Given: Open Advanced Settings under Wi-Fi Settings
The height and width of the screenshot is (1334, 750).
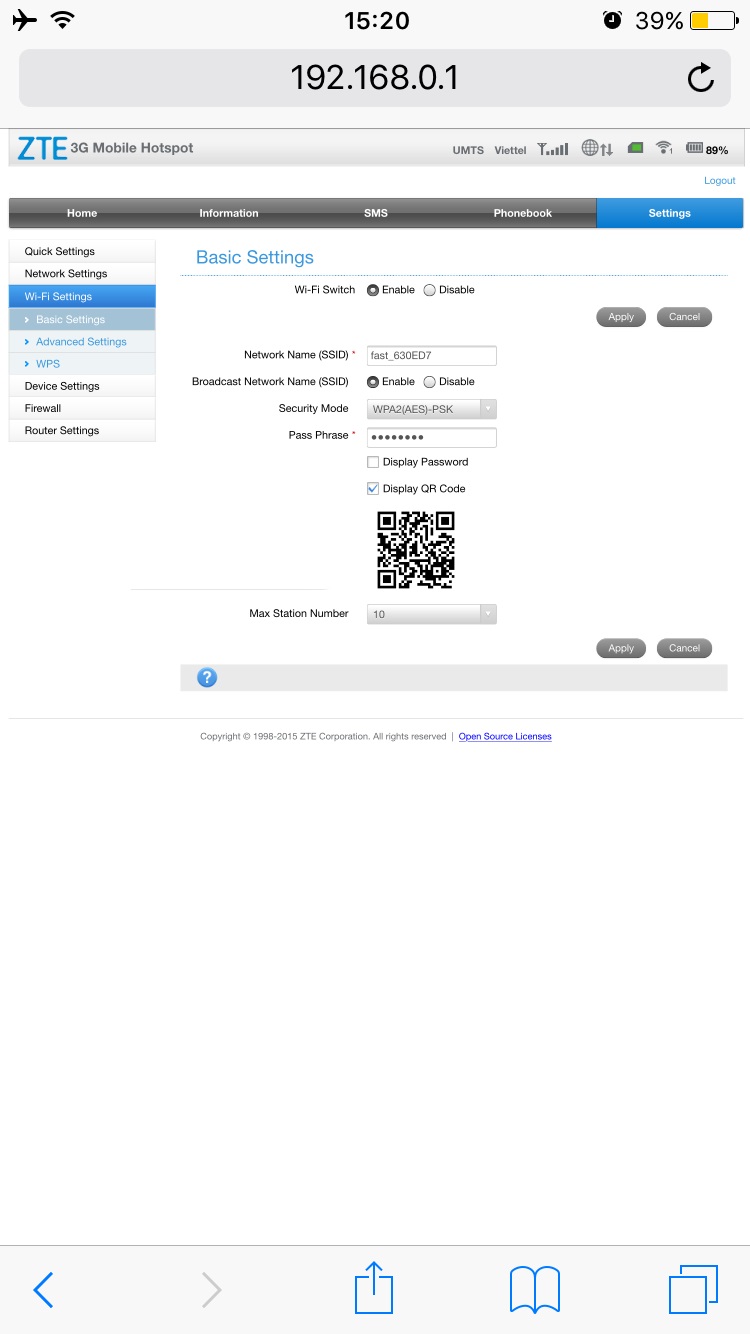Looking at the screenshot, I should tap(81, 342).
